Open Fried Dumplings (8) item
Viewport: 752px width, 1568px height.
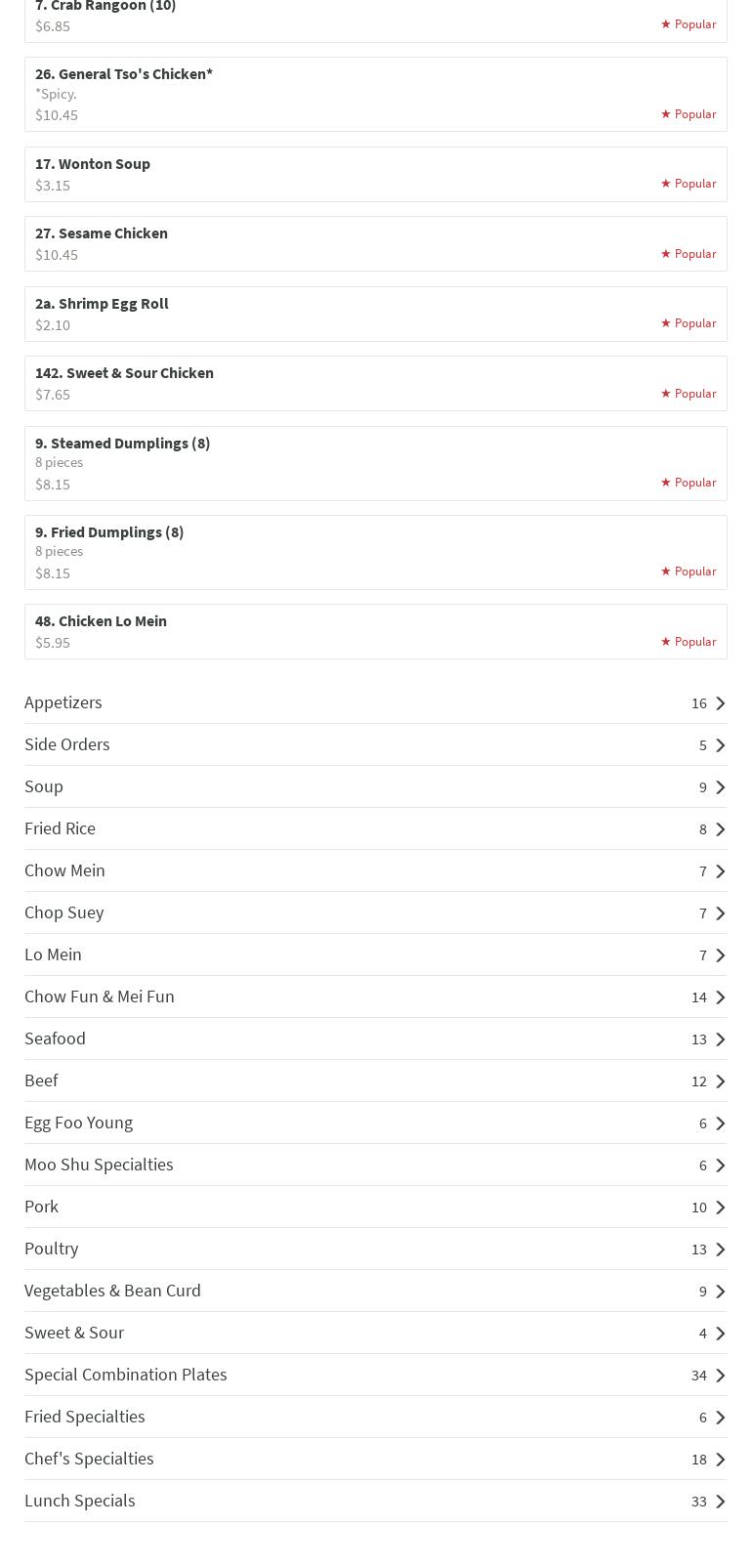click(375, 552)
